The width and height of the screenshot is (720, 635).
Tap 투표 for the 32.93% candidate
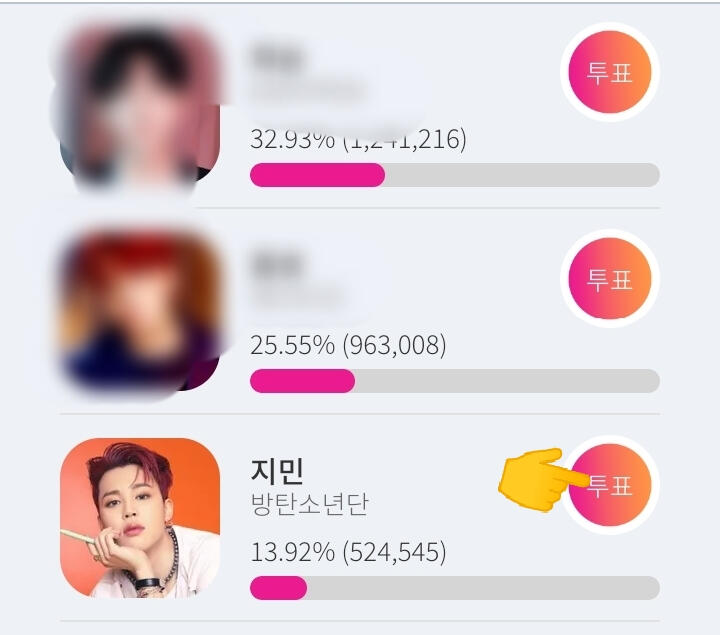(x=609, y=73)
